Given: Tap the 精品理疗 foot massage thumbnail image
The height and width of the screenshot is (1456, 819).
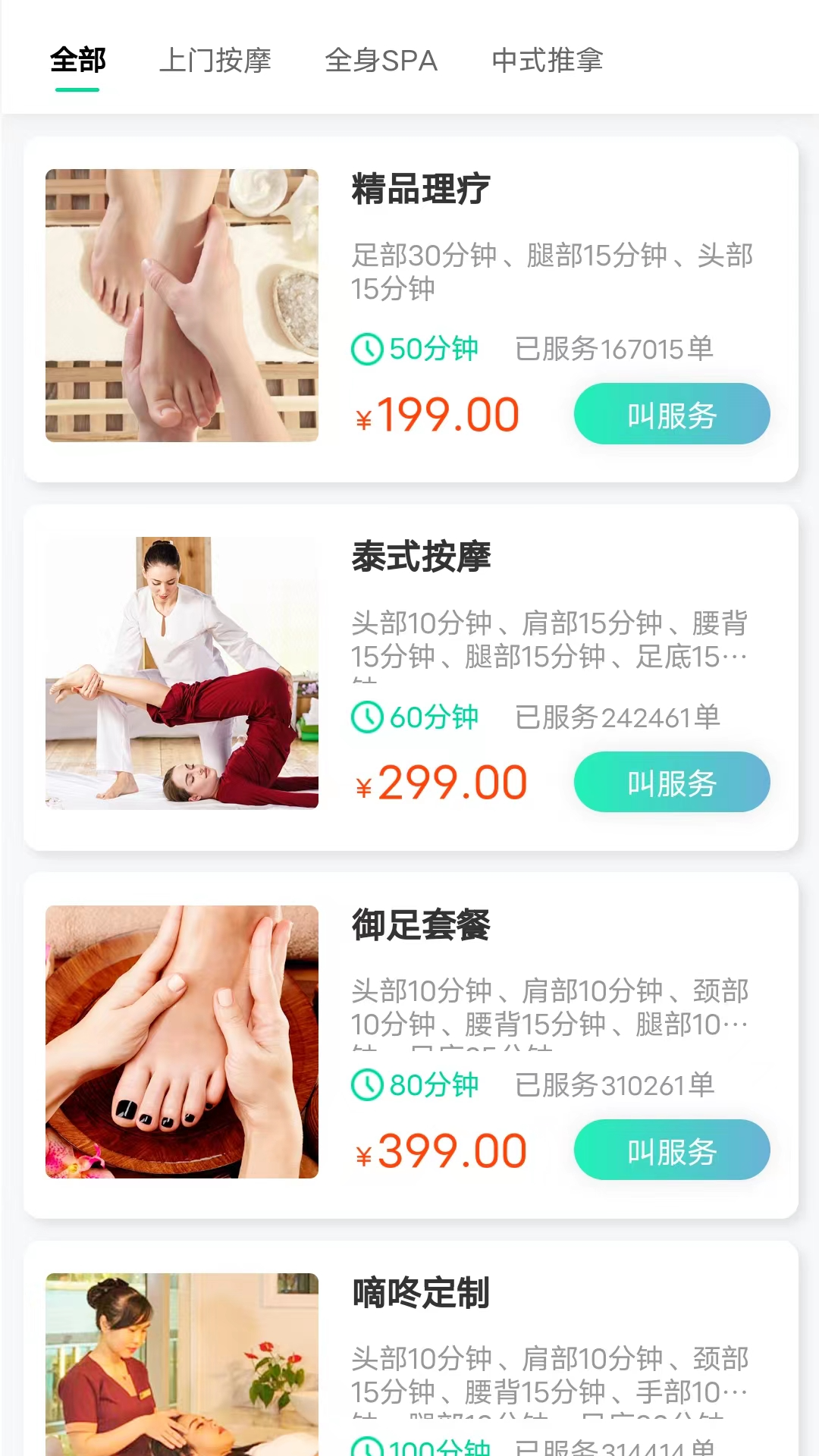Looking at the screenshot, I should click(182, 306).
